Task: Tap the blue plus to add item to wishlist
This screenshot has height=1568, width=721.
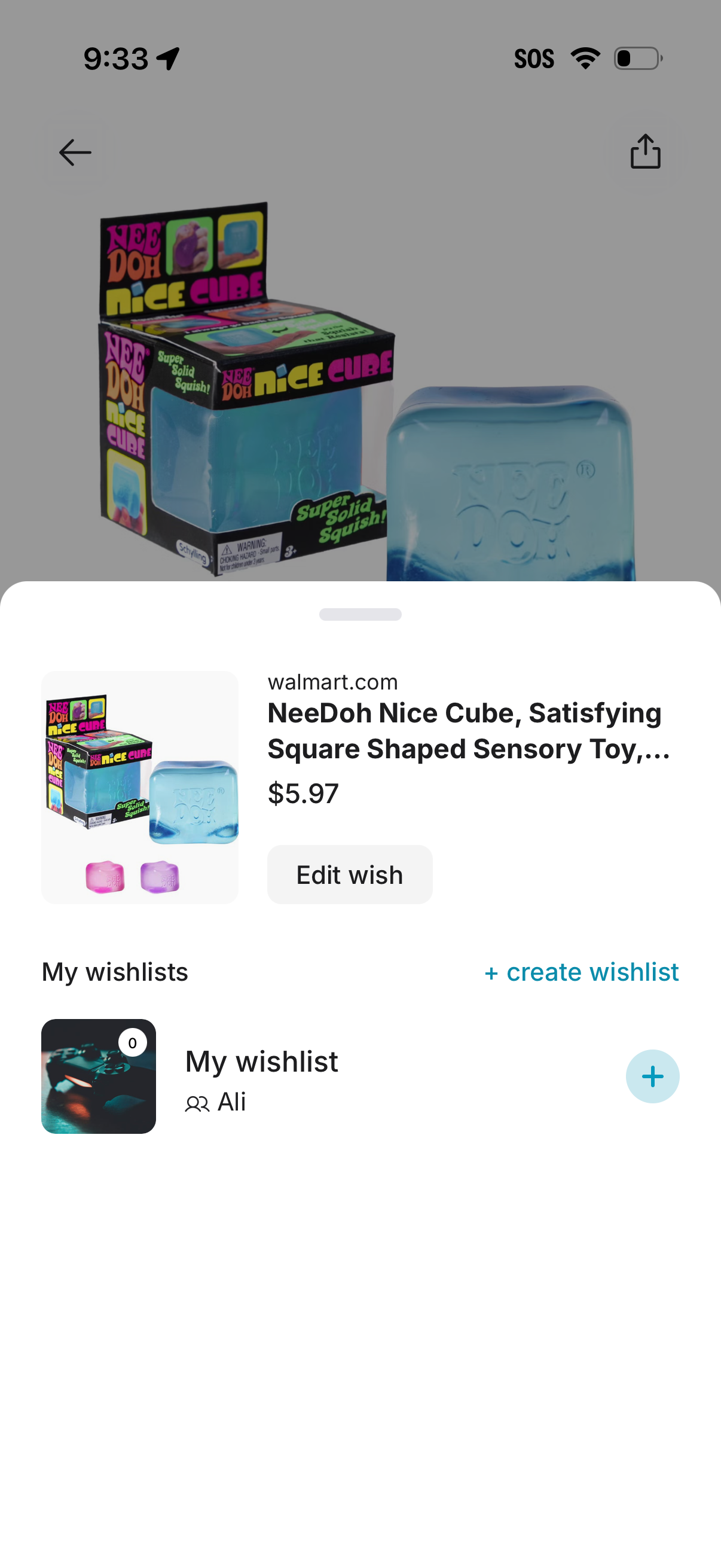Action: [x=652, y=1076]
